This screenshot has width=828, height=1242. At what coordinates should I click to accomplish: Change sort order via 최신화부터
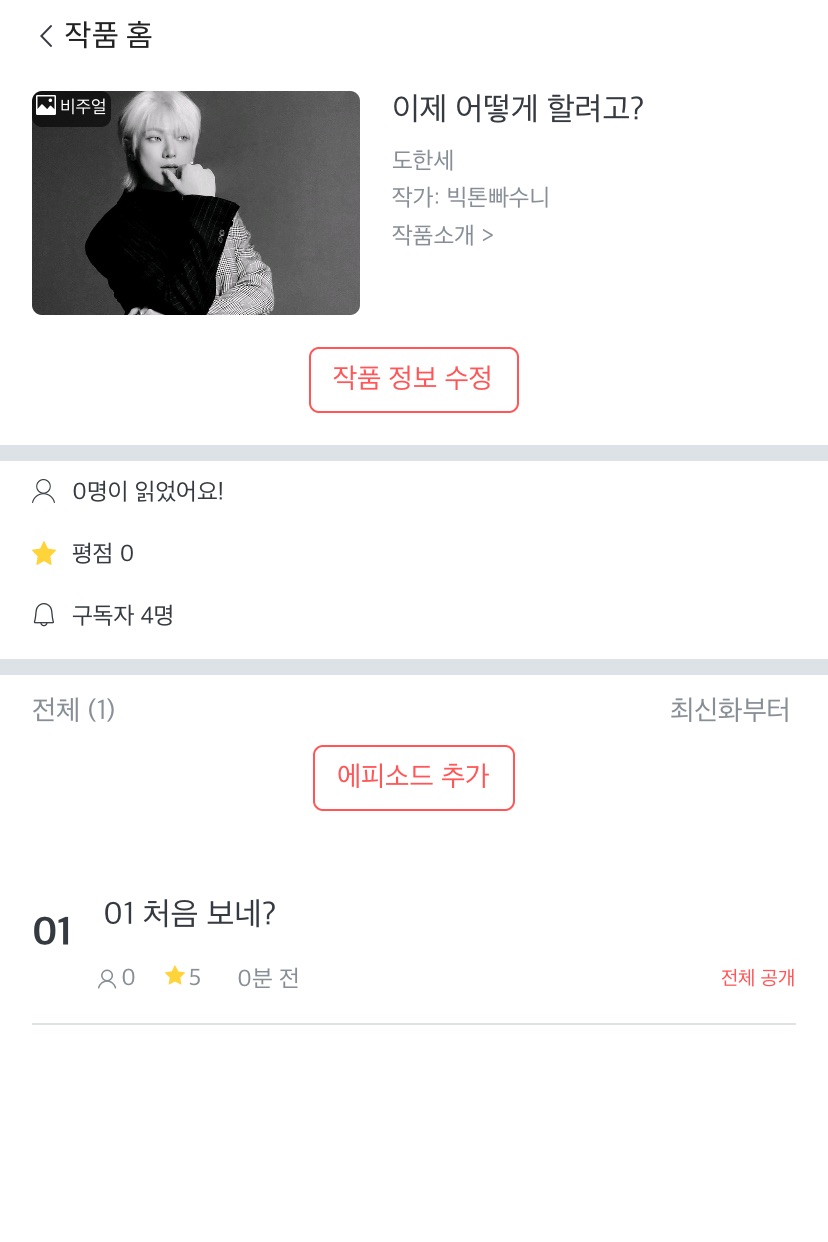(730, 710)
